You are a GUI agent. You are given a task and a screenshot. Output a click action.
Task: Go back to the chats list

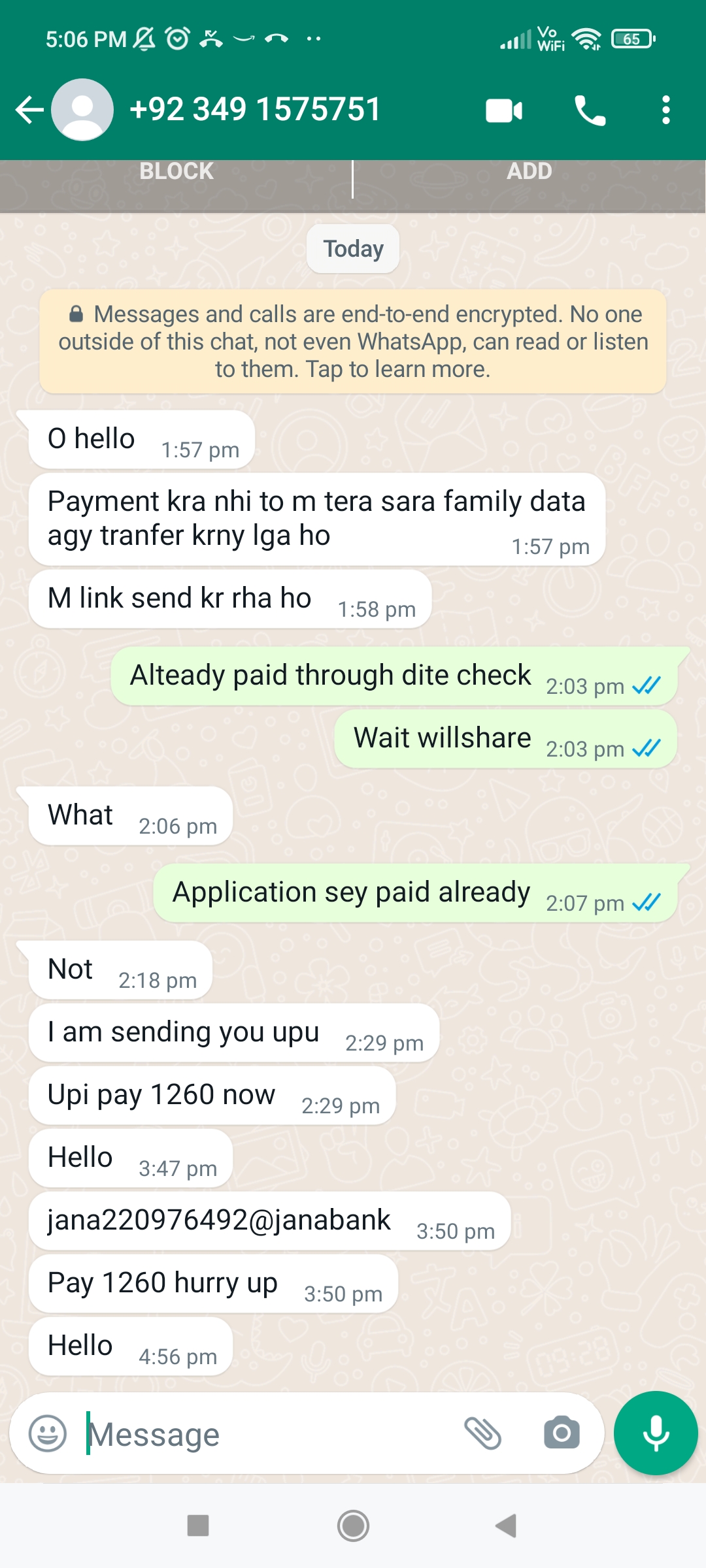(29, 110)
